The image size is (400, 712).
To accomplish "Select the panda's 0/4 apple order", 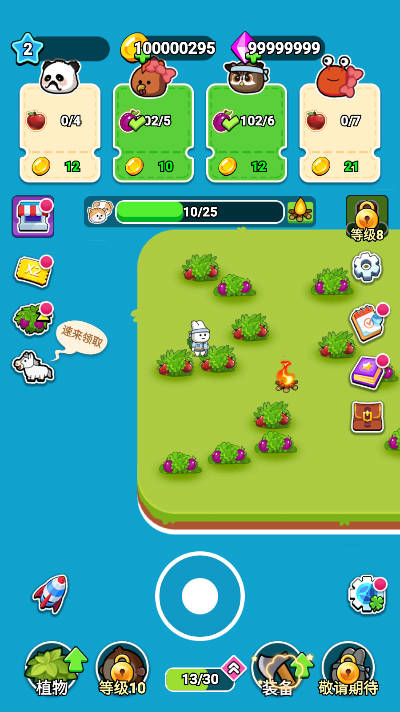I will [60, 133].
